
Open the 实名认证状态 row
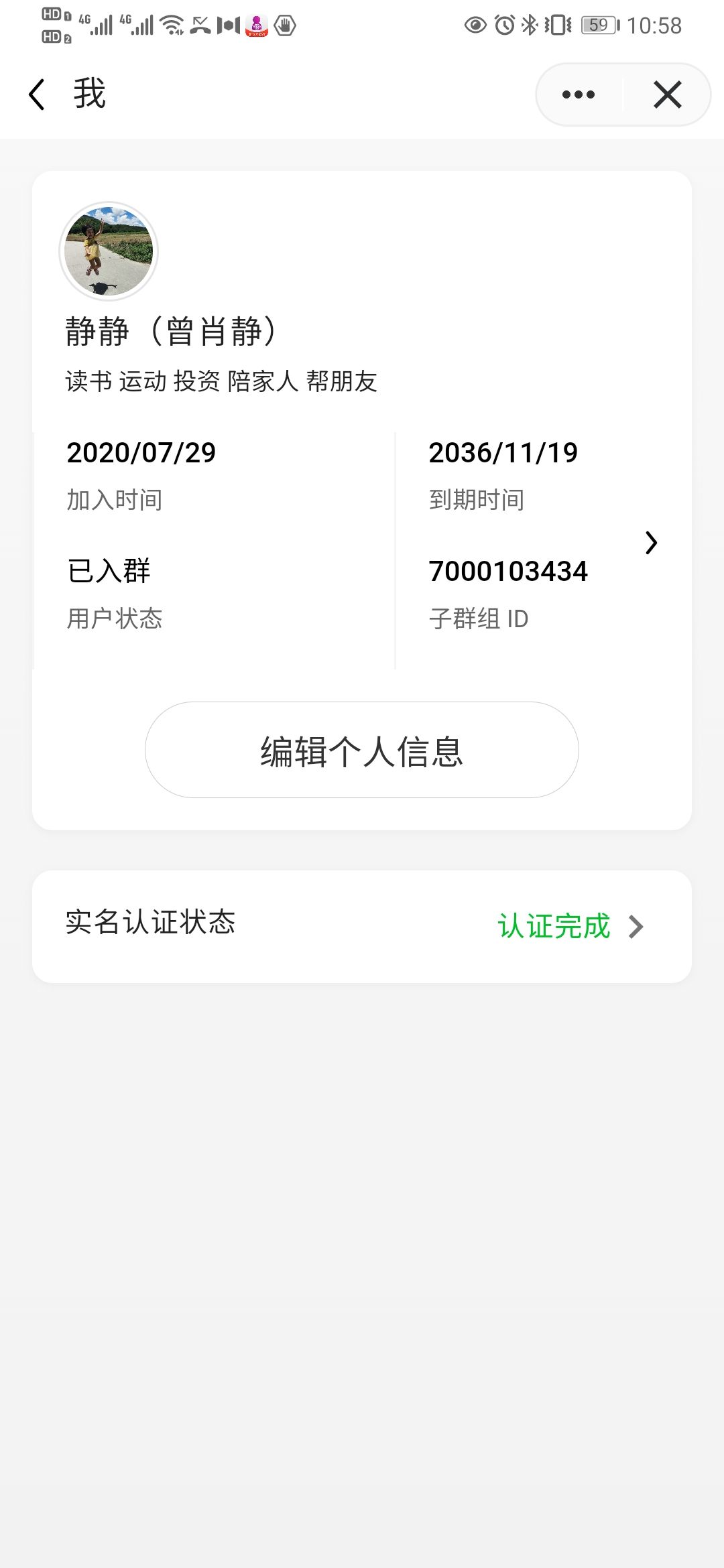(x=361, y=926)
